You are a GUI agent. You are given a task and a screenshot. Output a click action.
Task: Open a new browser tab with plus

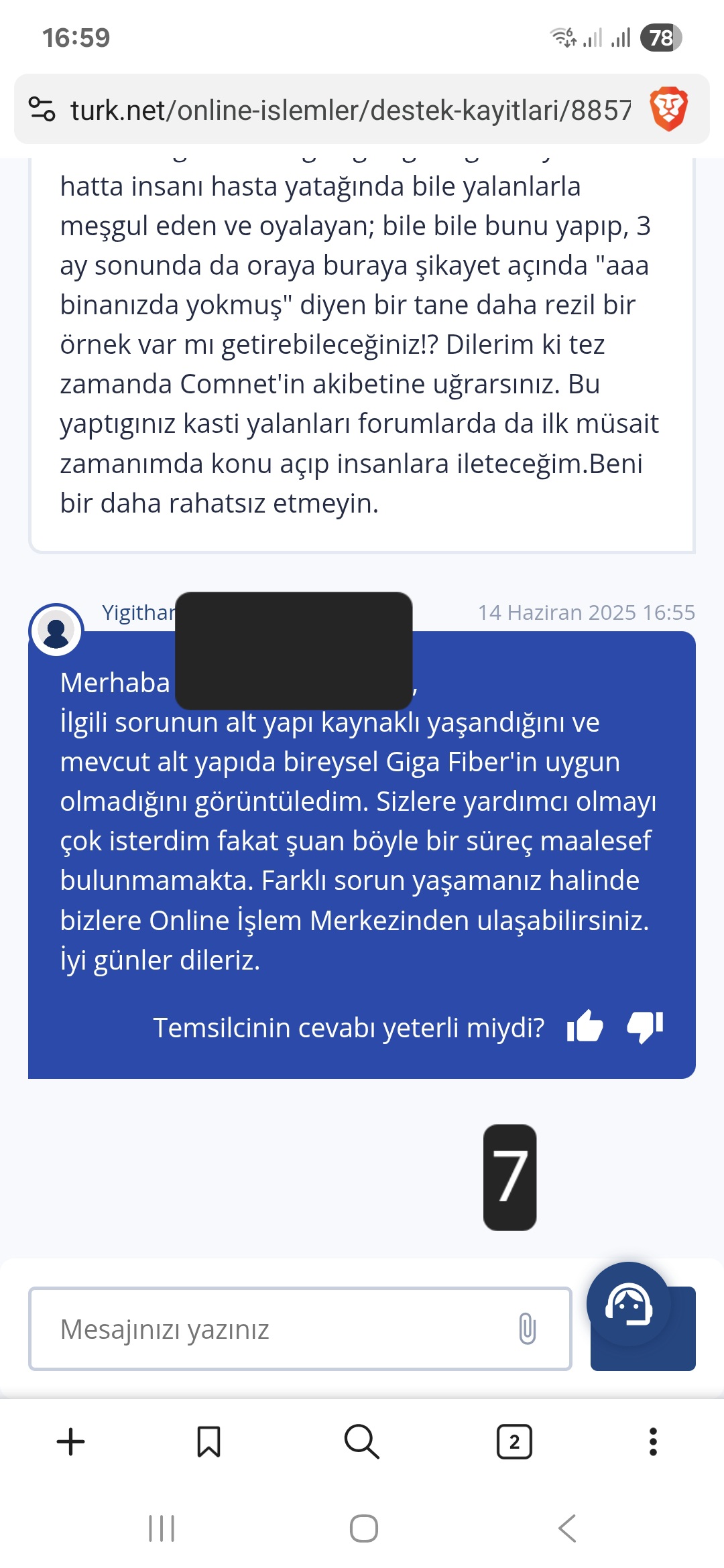coord(71,1441)
